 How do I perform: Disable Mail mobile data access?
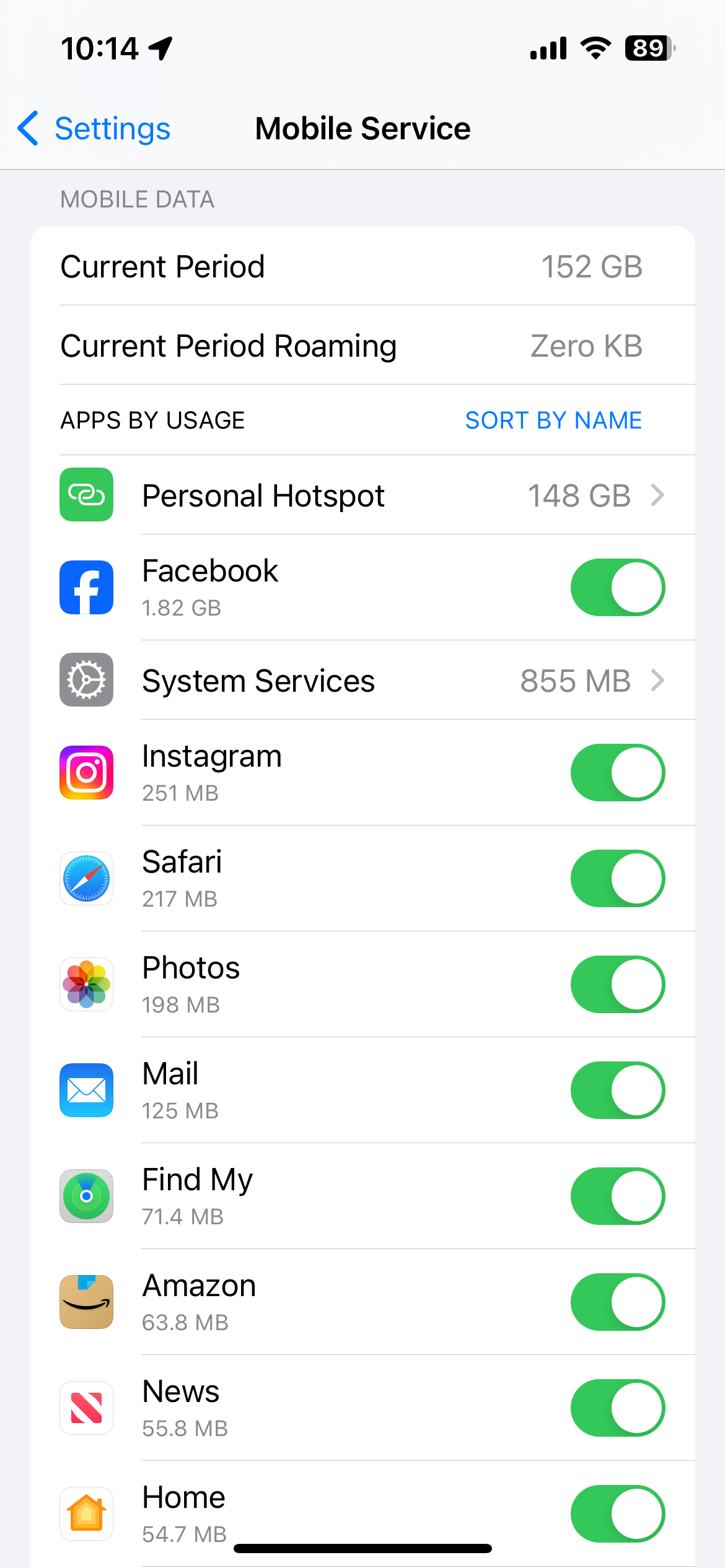pyautogui.click(x=618, y=1090)
